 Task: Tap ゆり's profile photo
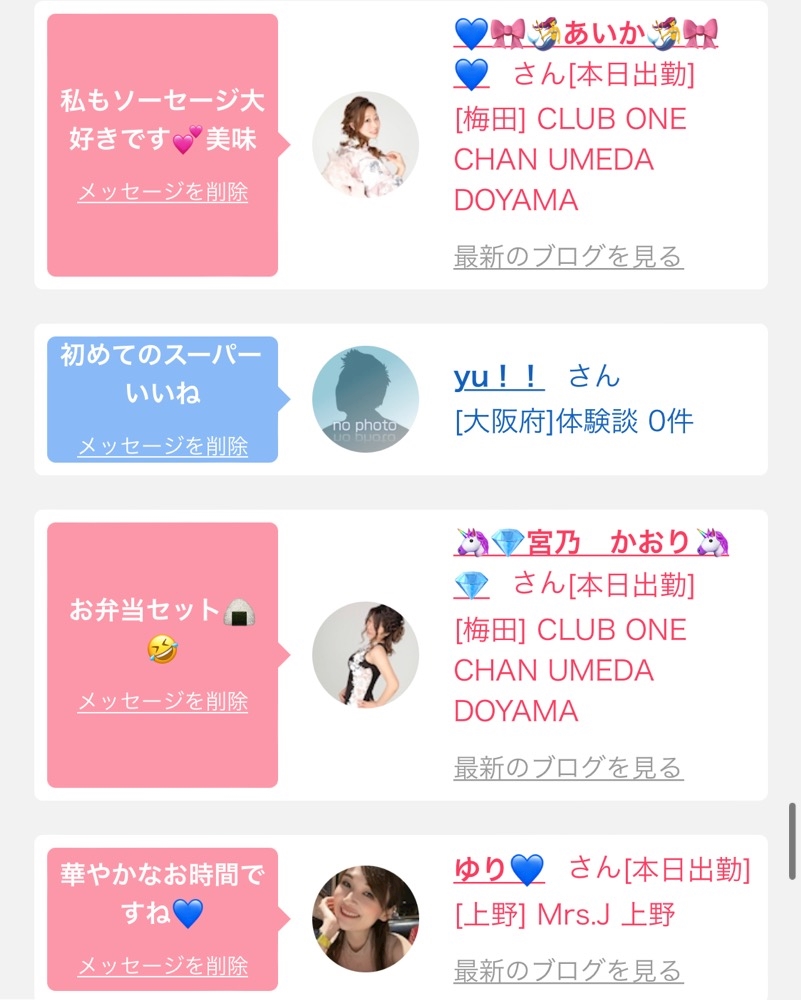pyautogui.click(x=365, y=919)
